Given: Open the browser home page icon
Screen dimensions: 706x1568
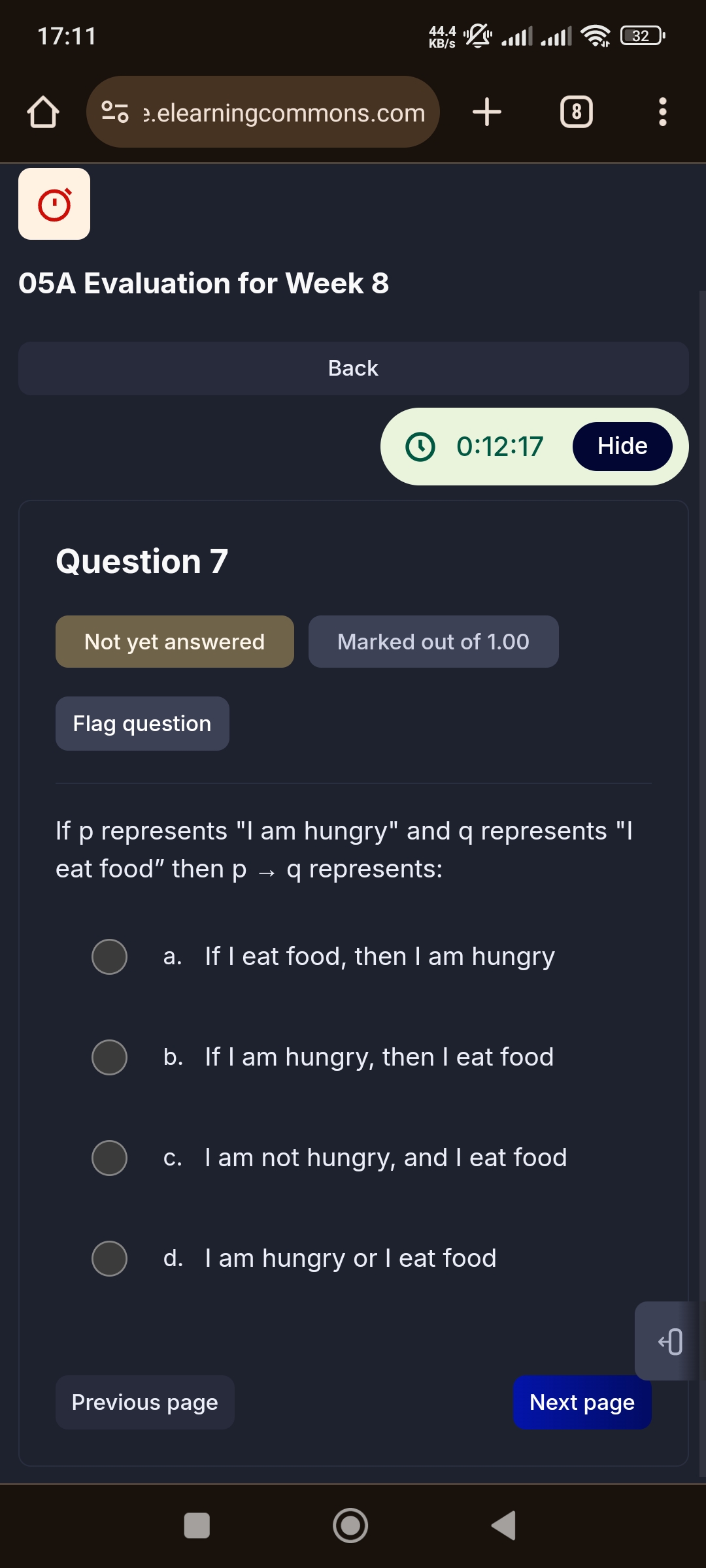Looking at the screenshot, I should point(43,112).
